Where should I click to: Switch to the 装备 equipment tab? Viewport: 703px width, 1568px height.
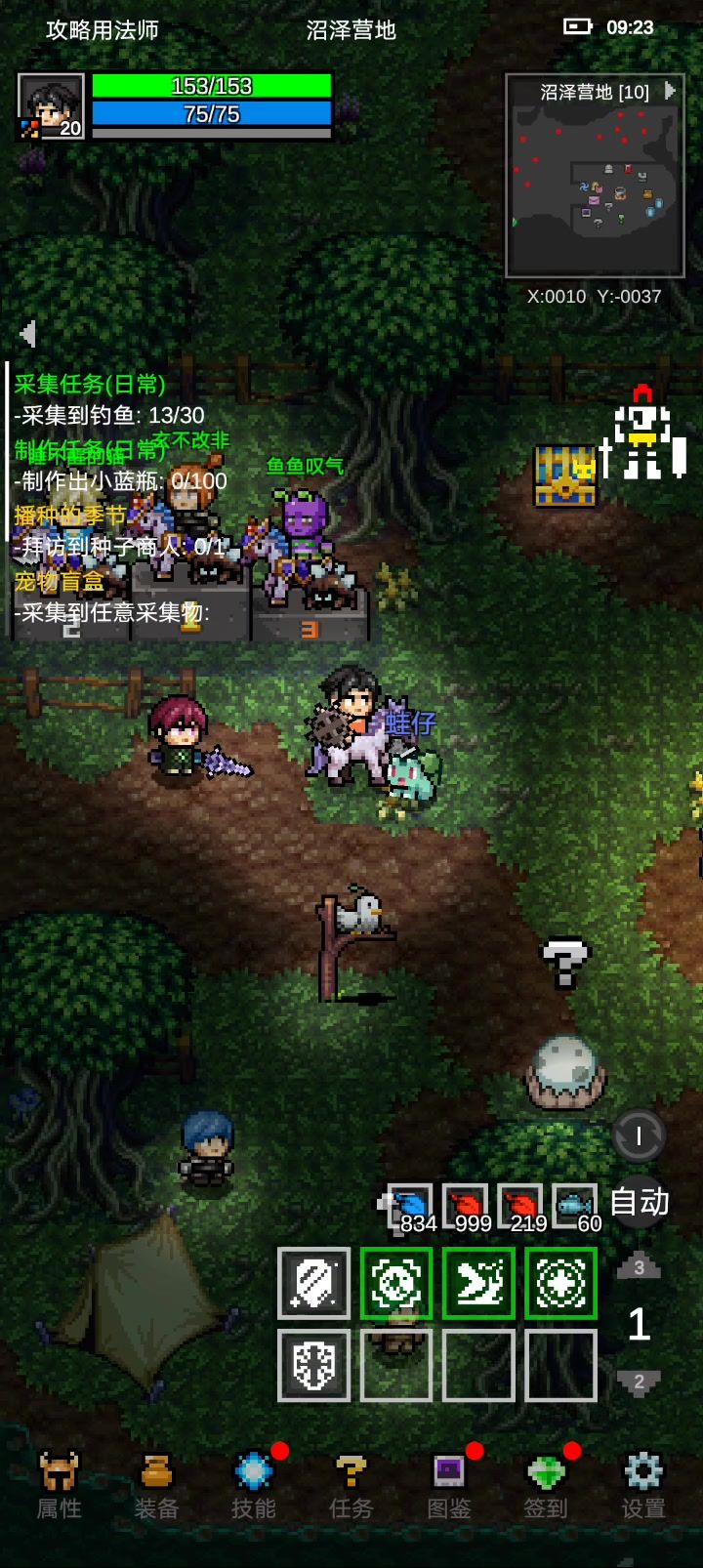(156, 1486)
